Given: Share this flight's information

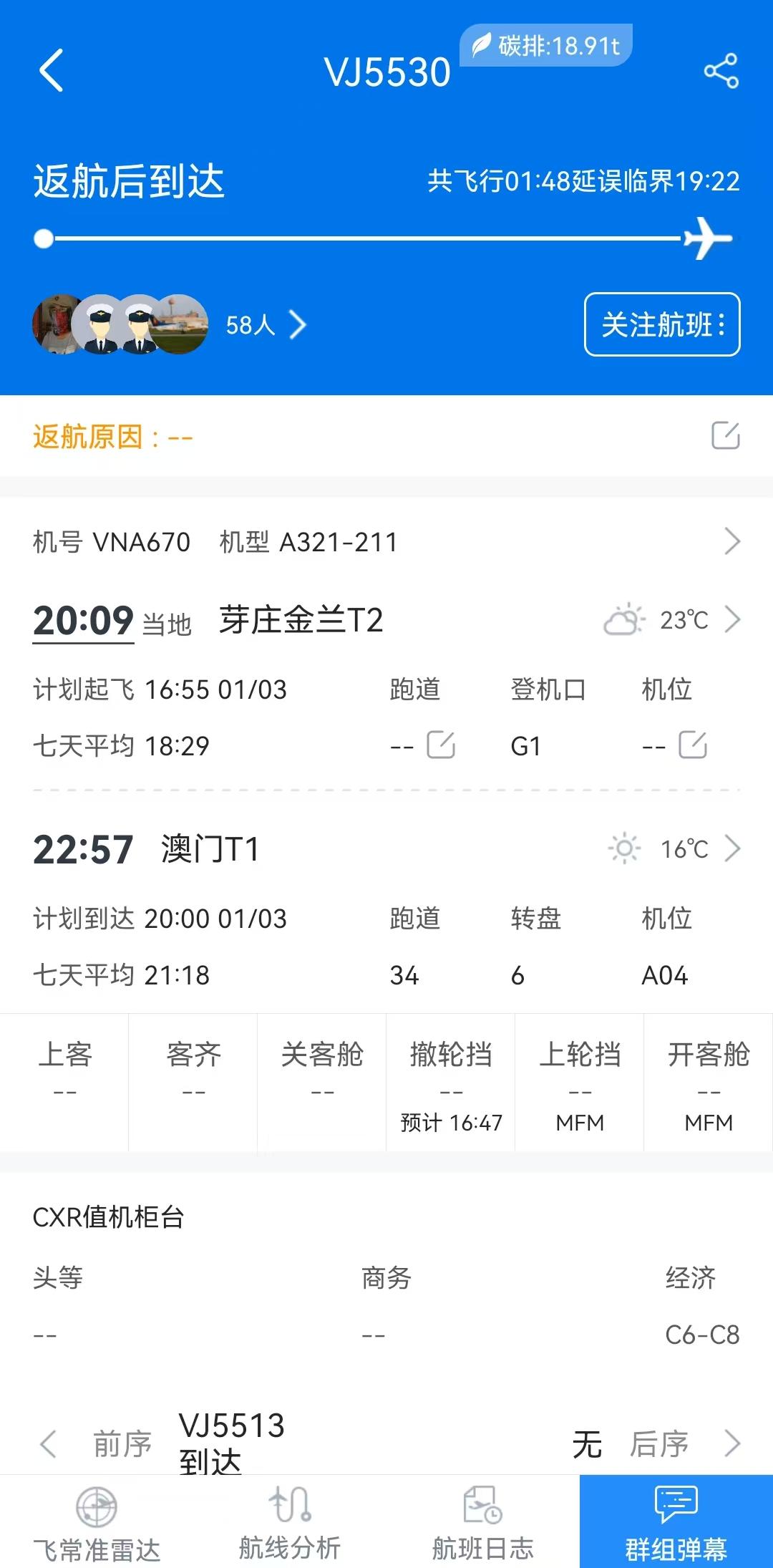Looking at the screenshot, I should (721, 71).
